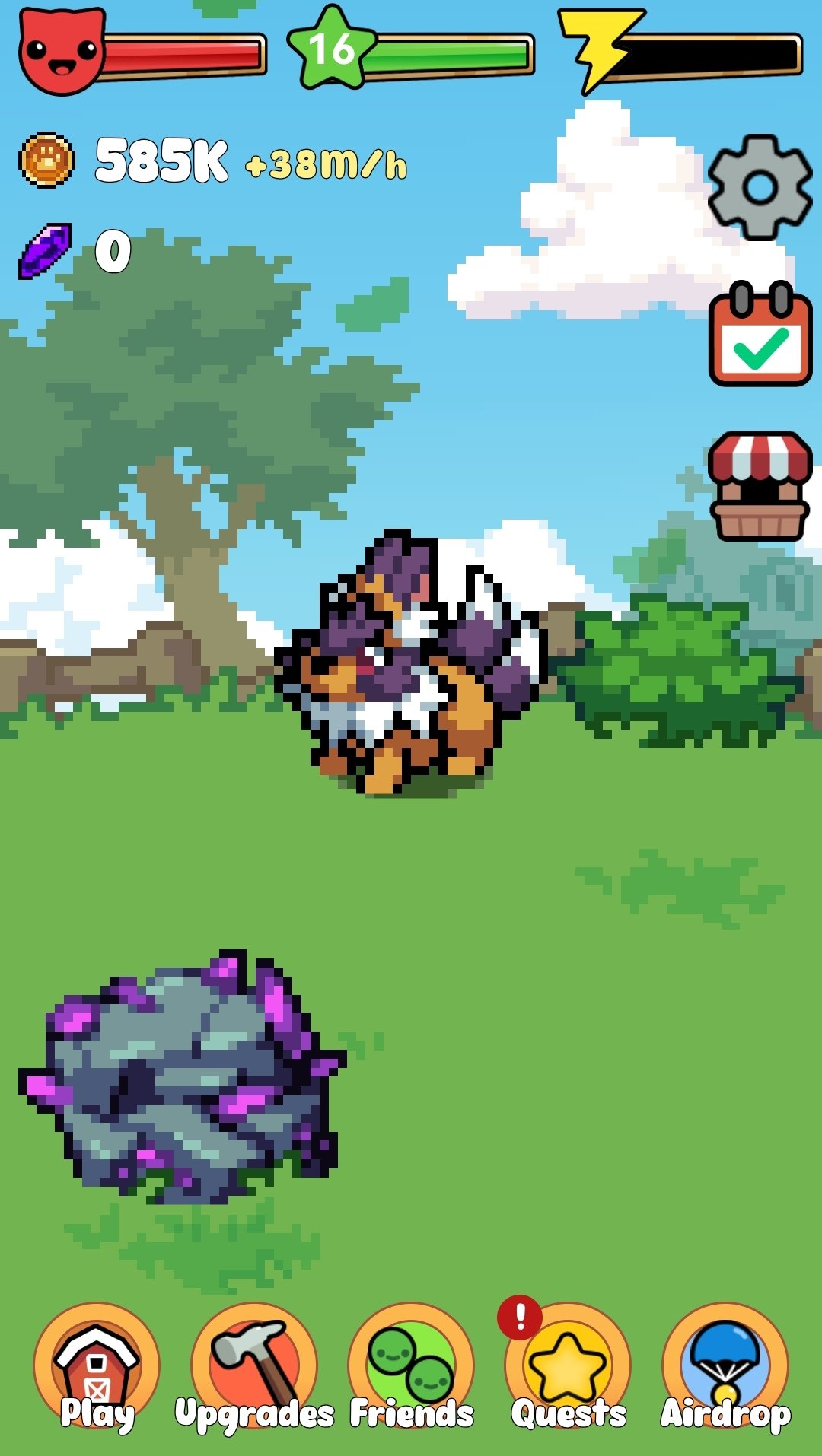Switch to the Airdrop tab
This screenshot has height=1456, width=822.
click(x=725, y=1369)
